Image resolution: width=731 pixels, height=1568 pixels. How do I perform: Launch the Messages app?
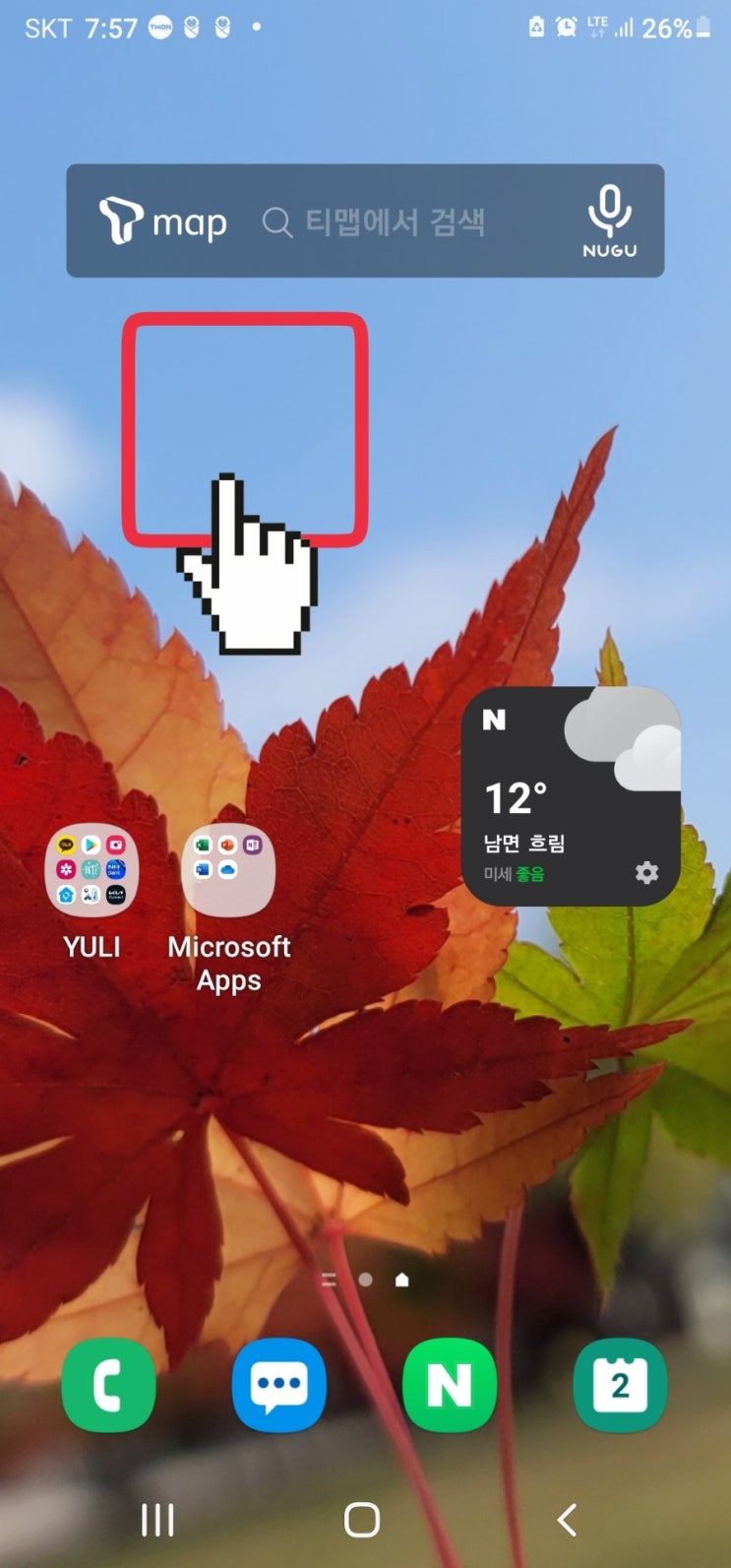[x=279, y=1385]
